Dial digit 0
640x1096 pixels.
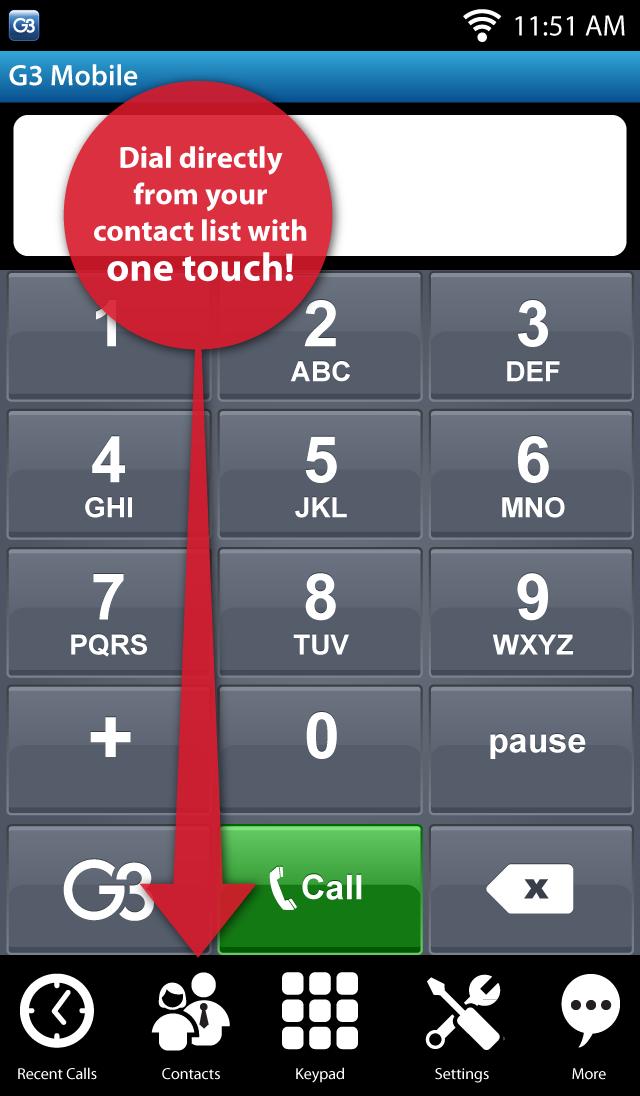pos(320,750)
